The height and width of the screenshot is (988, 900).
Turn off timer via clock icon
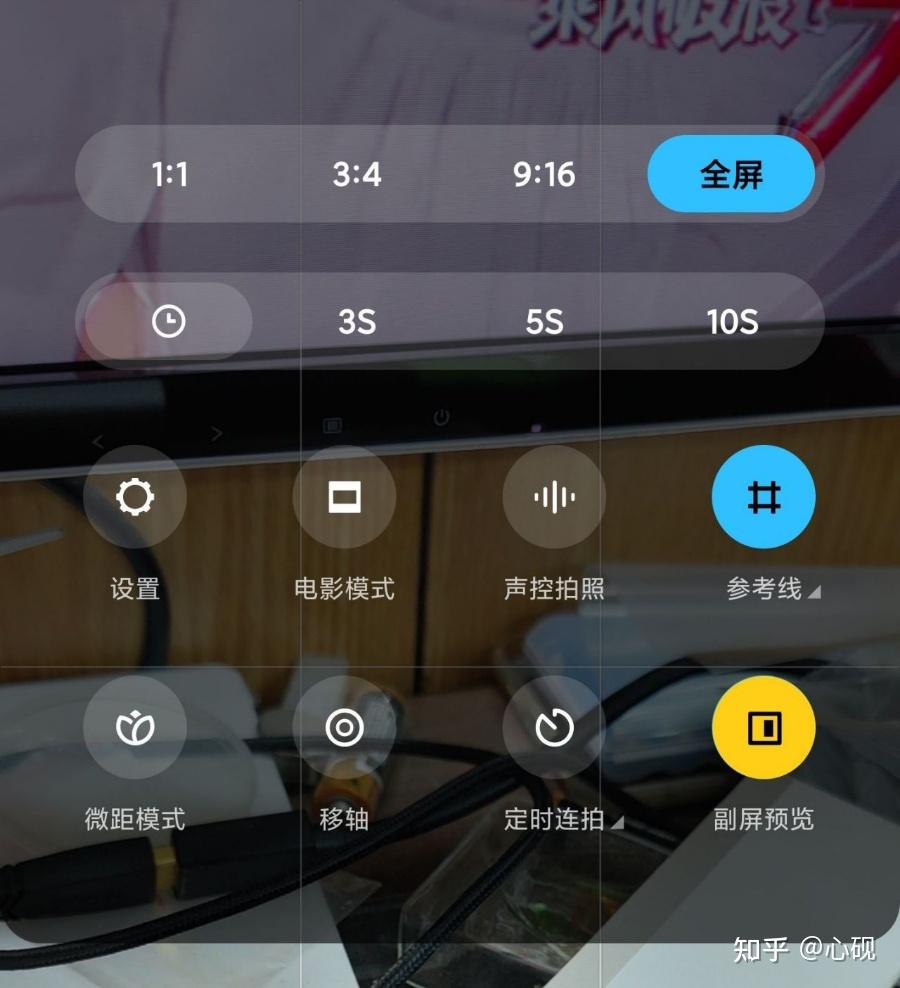coord(168,321)
